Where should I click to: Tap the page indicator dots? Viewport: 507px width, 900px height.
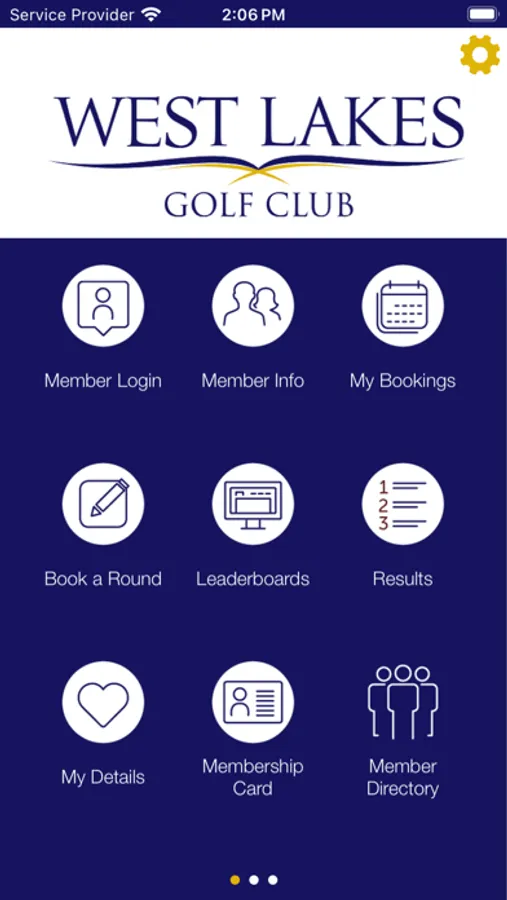(x=254, y=880)
